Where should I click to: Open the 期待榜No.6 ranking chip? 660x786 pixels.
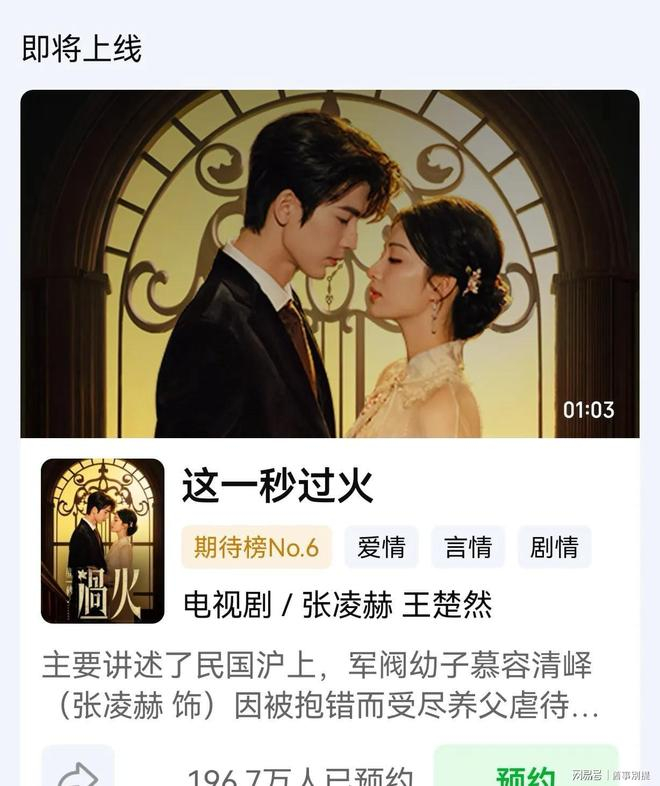tap(256, 547)
